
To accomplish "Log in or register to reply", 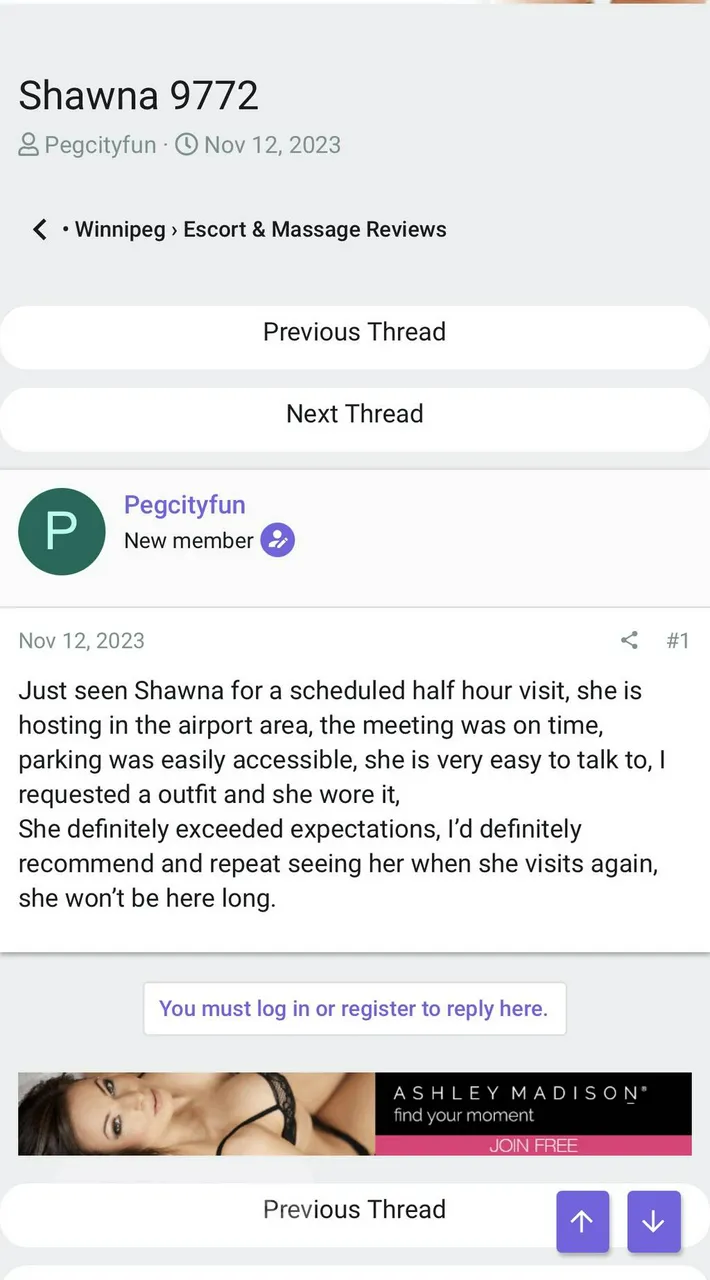I will 354,1008.
